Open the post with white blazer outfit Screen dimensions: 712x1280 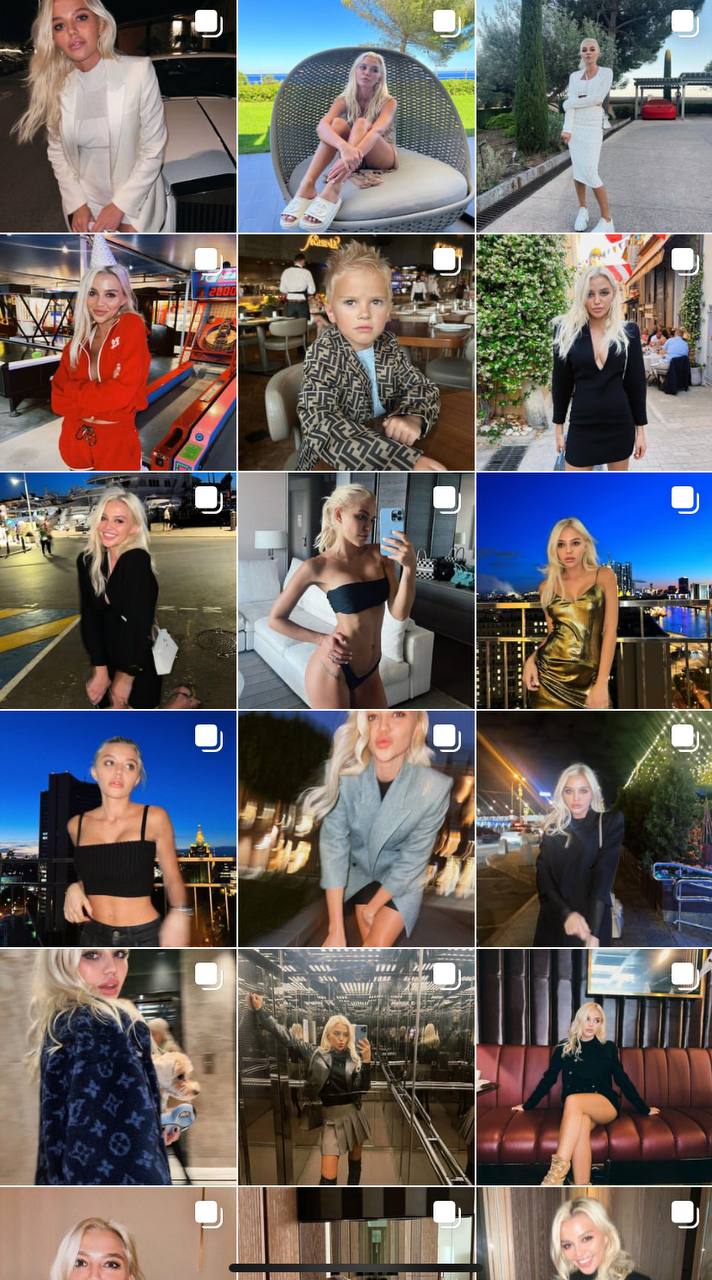pyautogui.click(x=118, y=116)
